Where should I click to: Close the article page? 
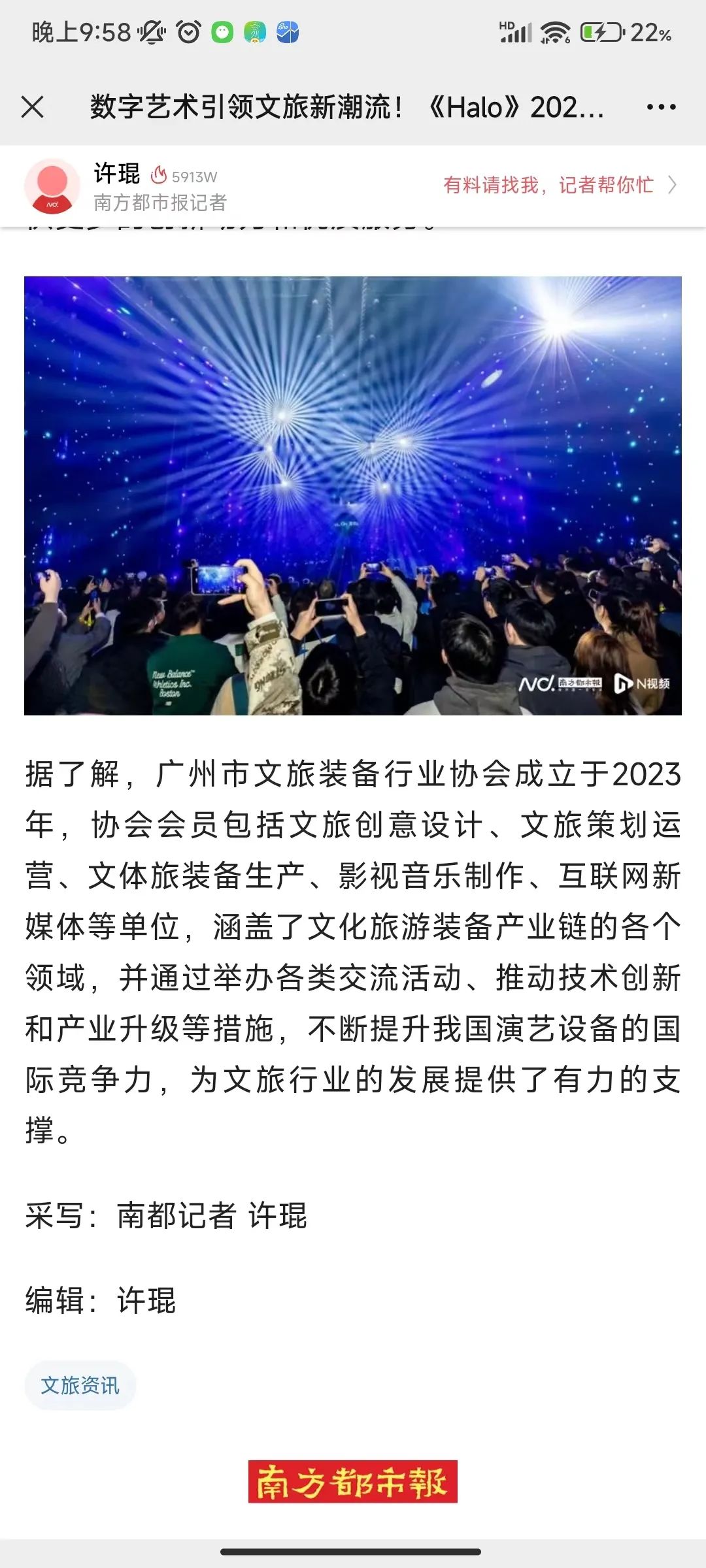(x=33, y=107)
